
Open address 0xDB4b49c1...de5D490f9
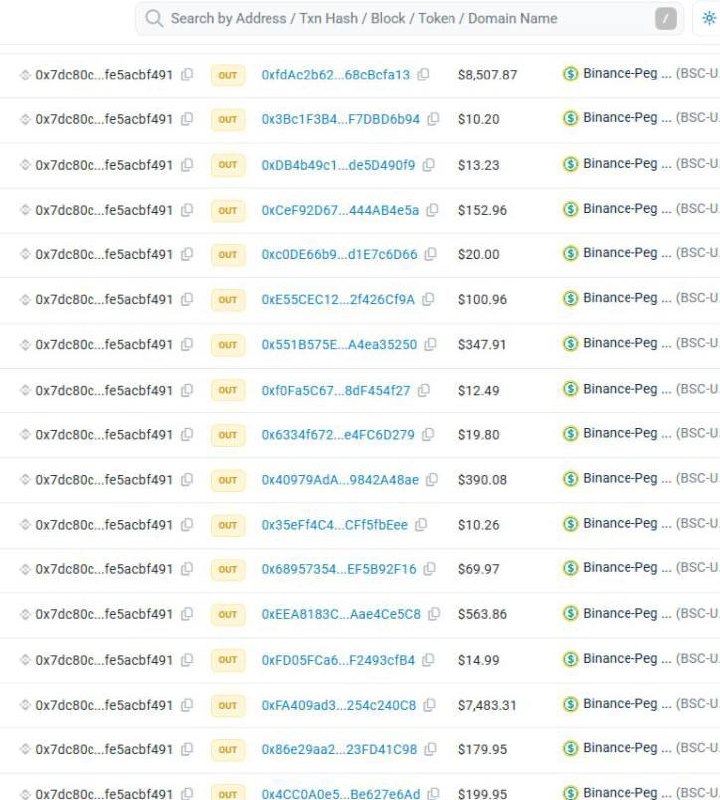[x=338, y=165]
